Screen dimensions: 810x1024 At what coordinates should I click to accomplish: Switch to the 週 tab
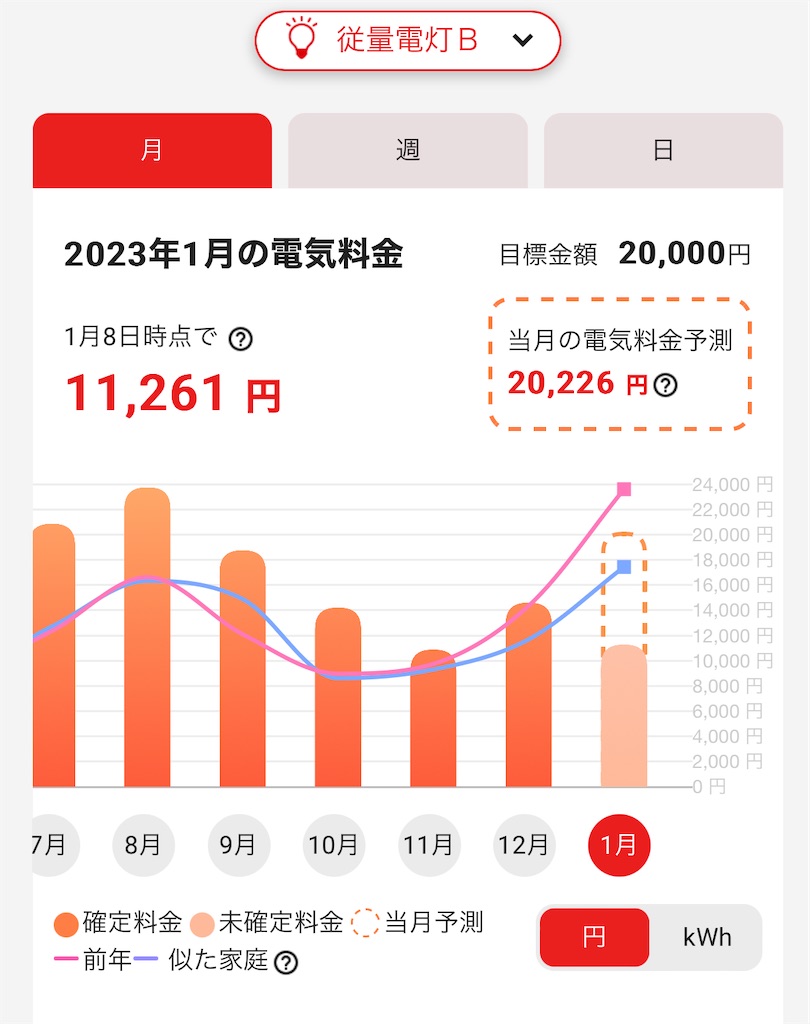pos(407,151)
